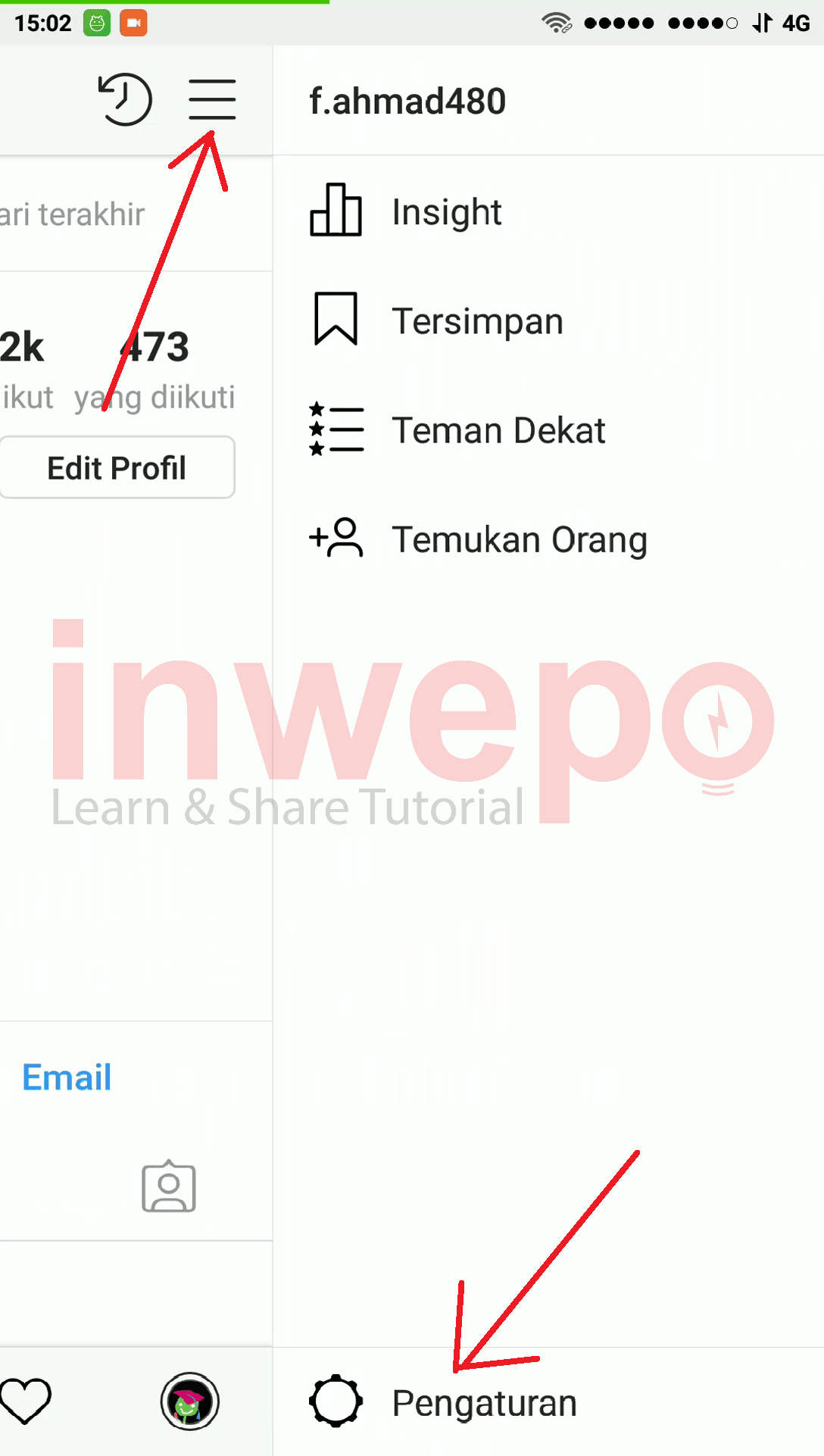Open the archive history icon
The height and width of the screenshot is (1456, 824).
(x=126, y=99)
